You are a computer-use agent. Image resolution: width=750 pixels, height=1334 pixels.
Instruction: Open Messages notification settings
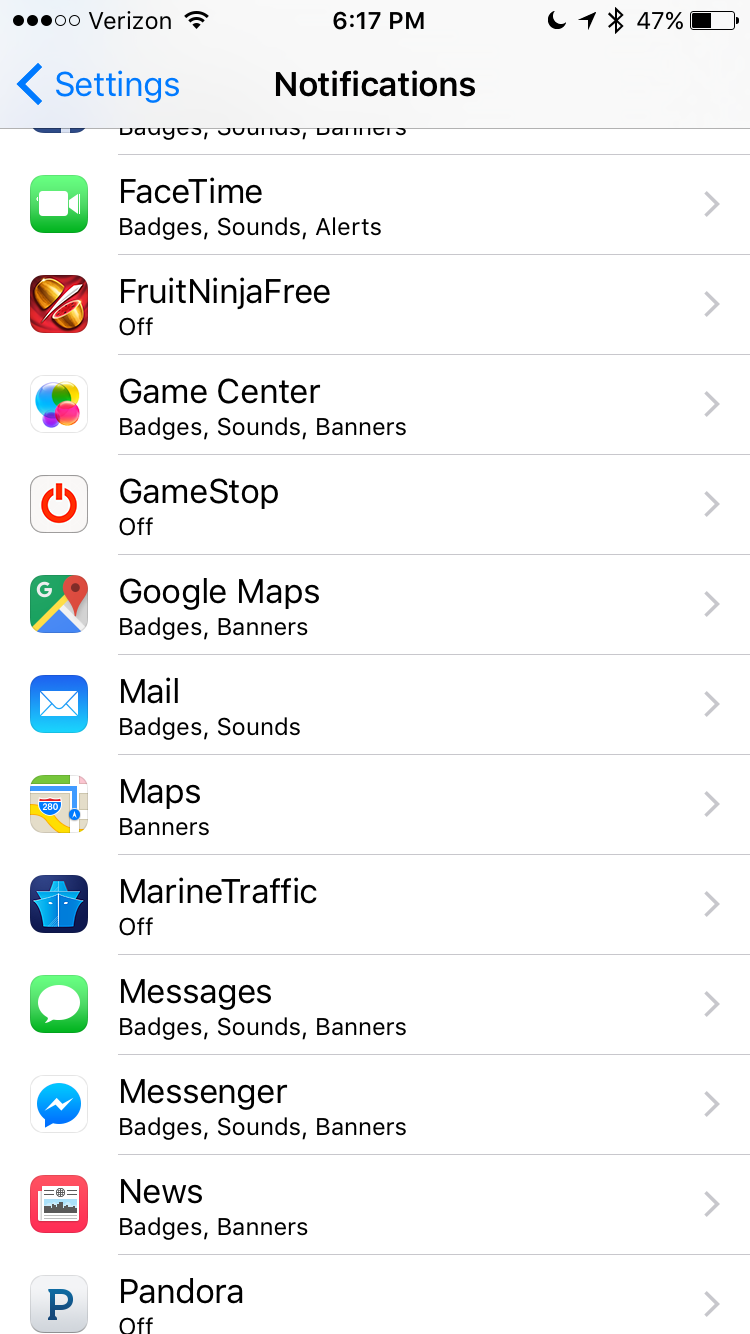pyautogui.click(x=375, y=1005)
